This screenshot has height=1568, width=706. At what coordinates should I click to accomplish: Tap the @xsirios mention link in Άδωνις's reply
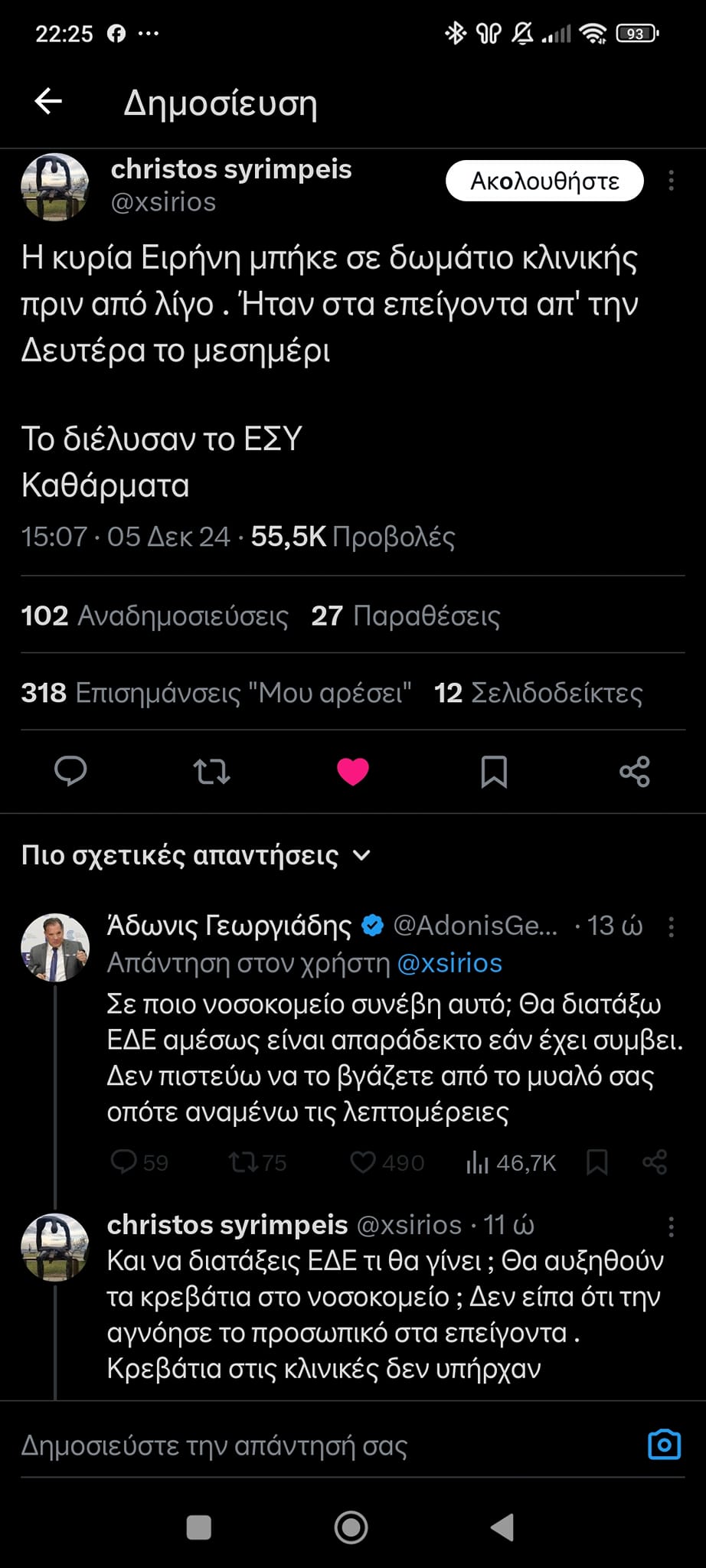(x=449, y=962)
